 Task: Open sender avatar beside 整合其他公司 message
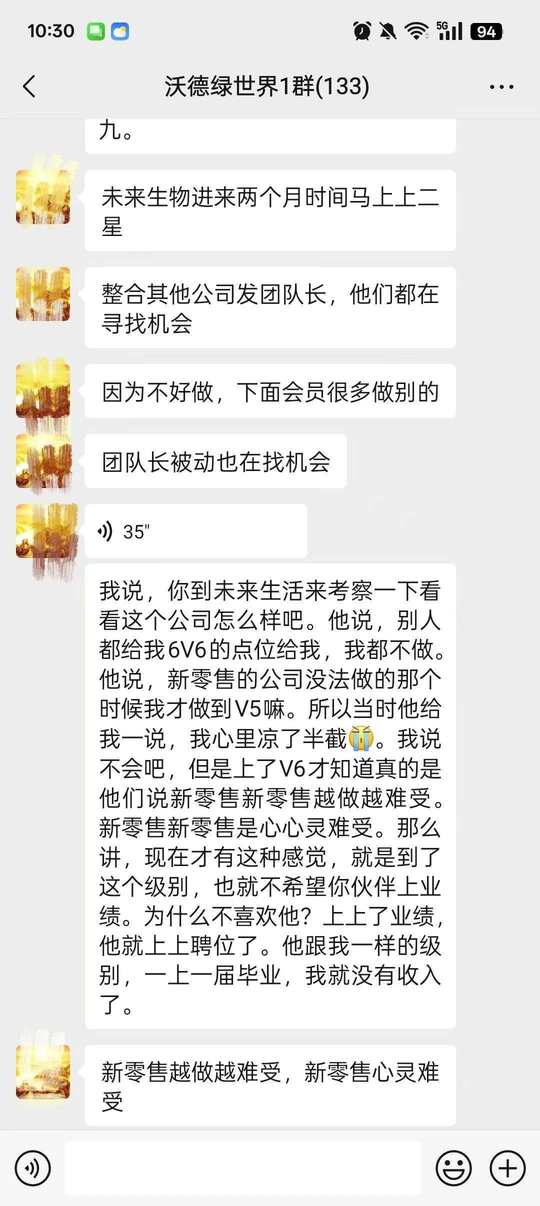[x=43, y=294]
